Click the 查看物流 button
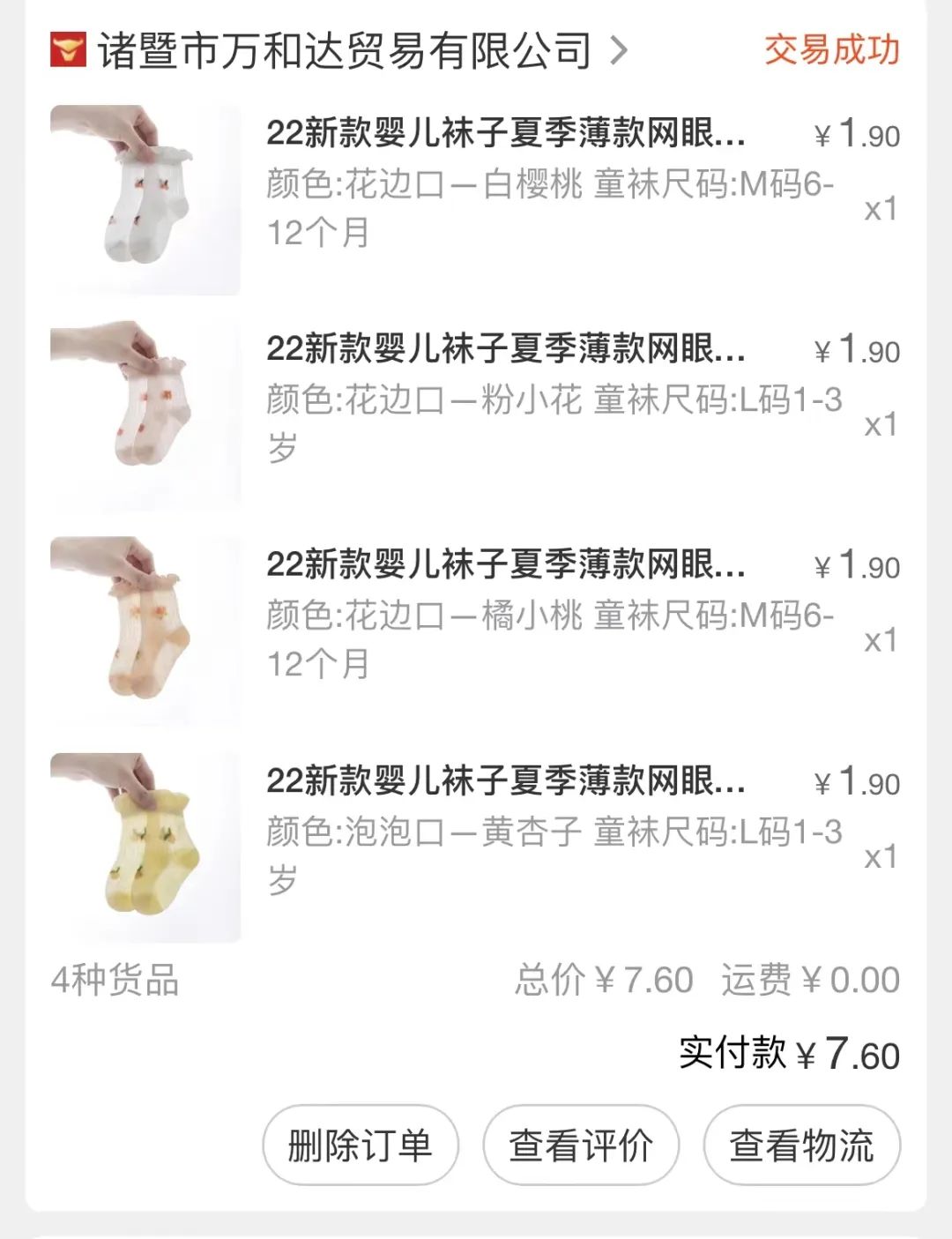The width and height of the screenshot is (952, 1239). coord(800,1144)
